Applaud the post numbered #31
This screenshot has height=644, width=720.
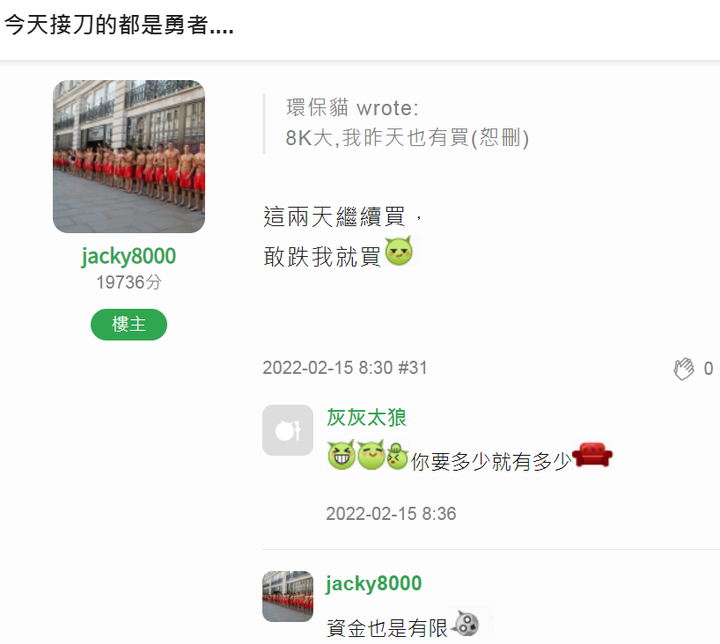coord(684,369)
